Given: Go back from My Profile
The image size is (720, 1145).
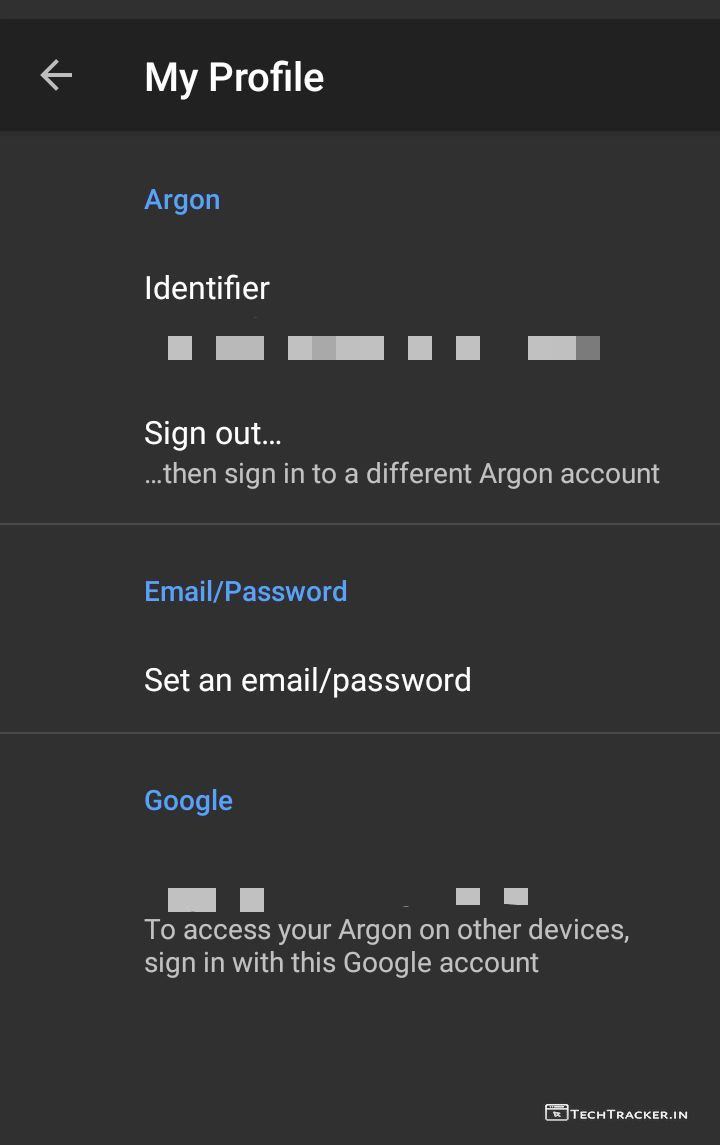Looking at the screenshot, I should [x=56, y=76].
